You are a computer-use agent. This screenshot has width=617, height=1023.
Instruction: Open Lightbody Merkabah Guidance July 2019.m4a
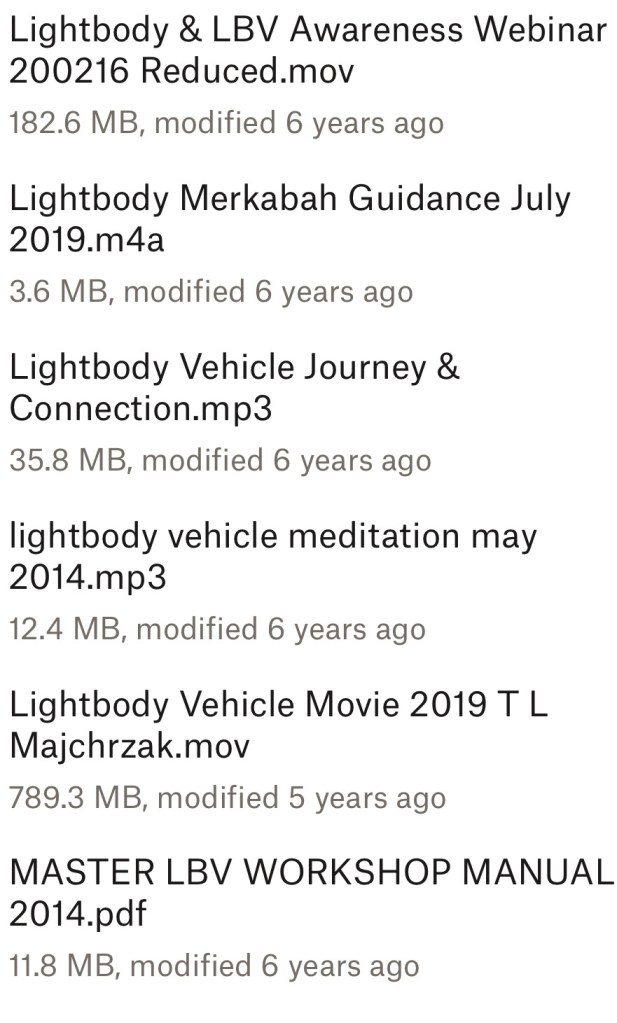click(290, 220)
